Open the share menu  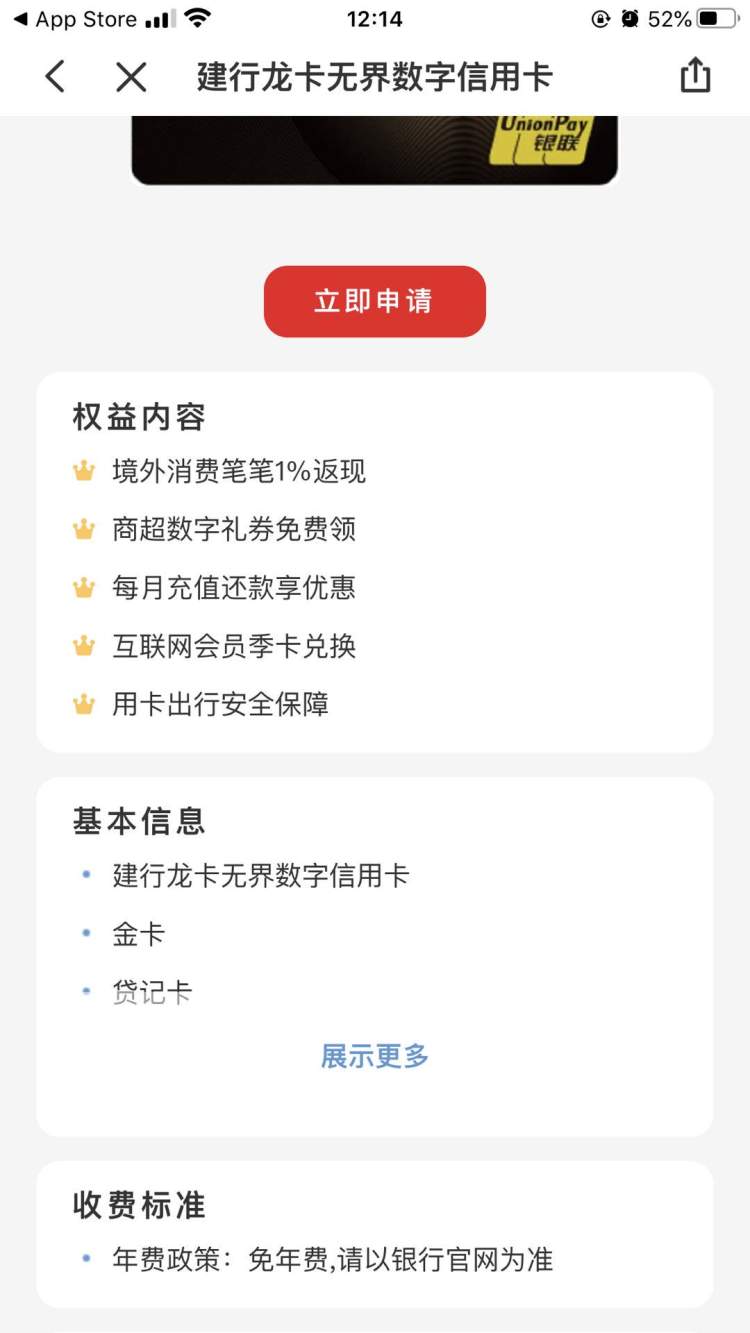(x=695, y=75)
